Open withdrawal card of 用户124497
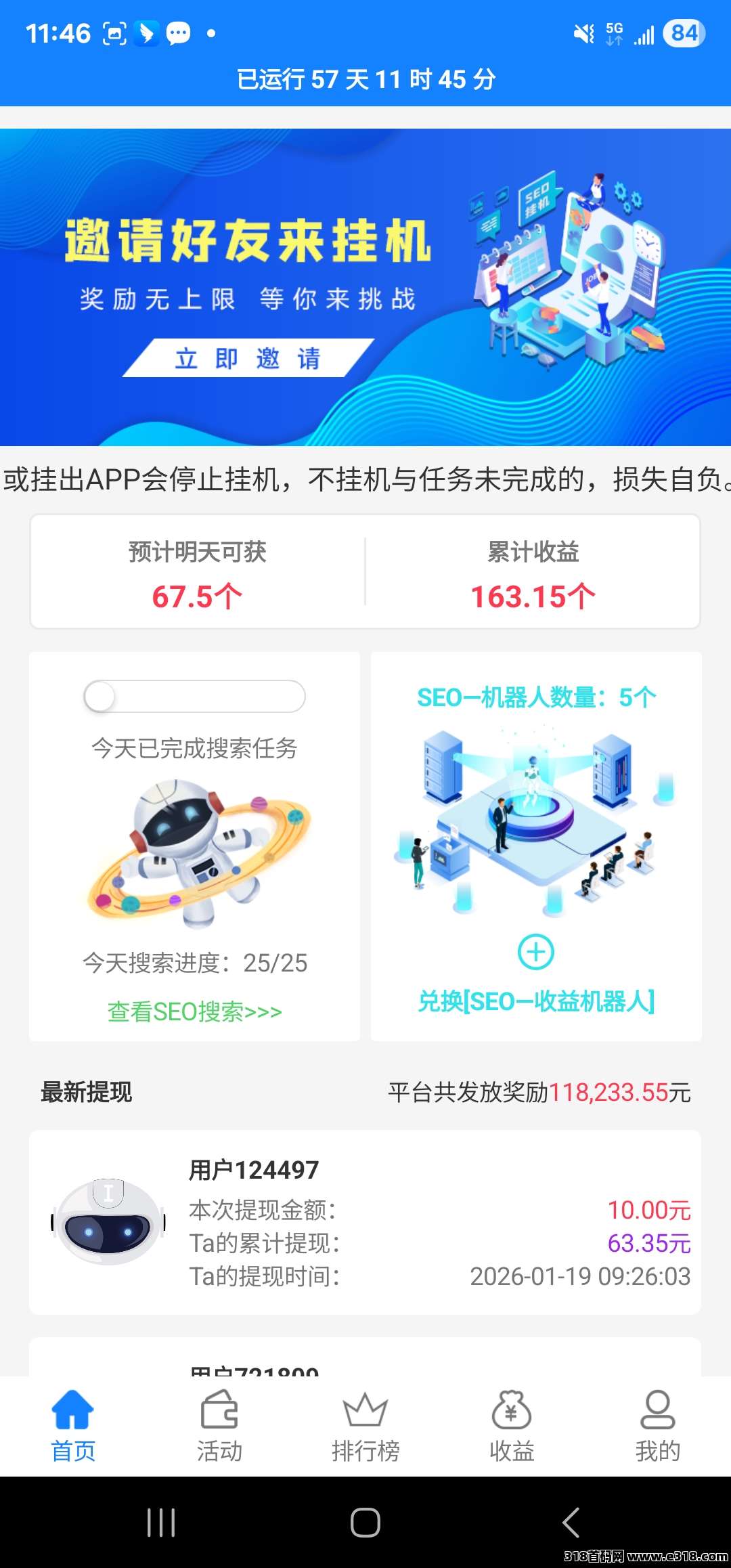This screenshot has width=731, height=1568. coord(365,1222)
